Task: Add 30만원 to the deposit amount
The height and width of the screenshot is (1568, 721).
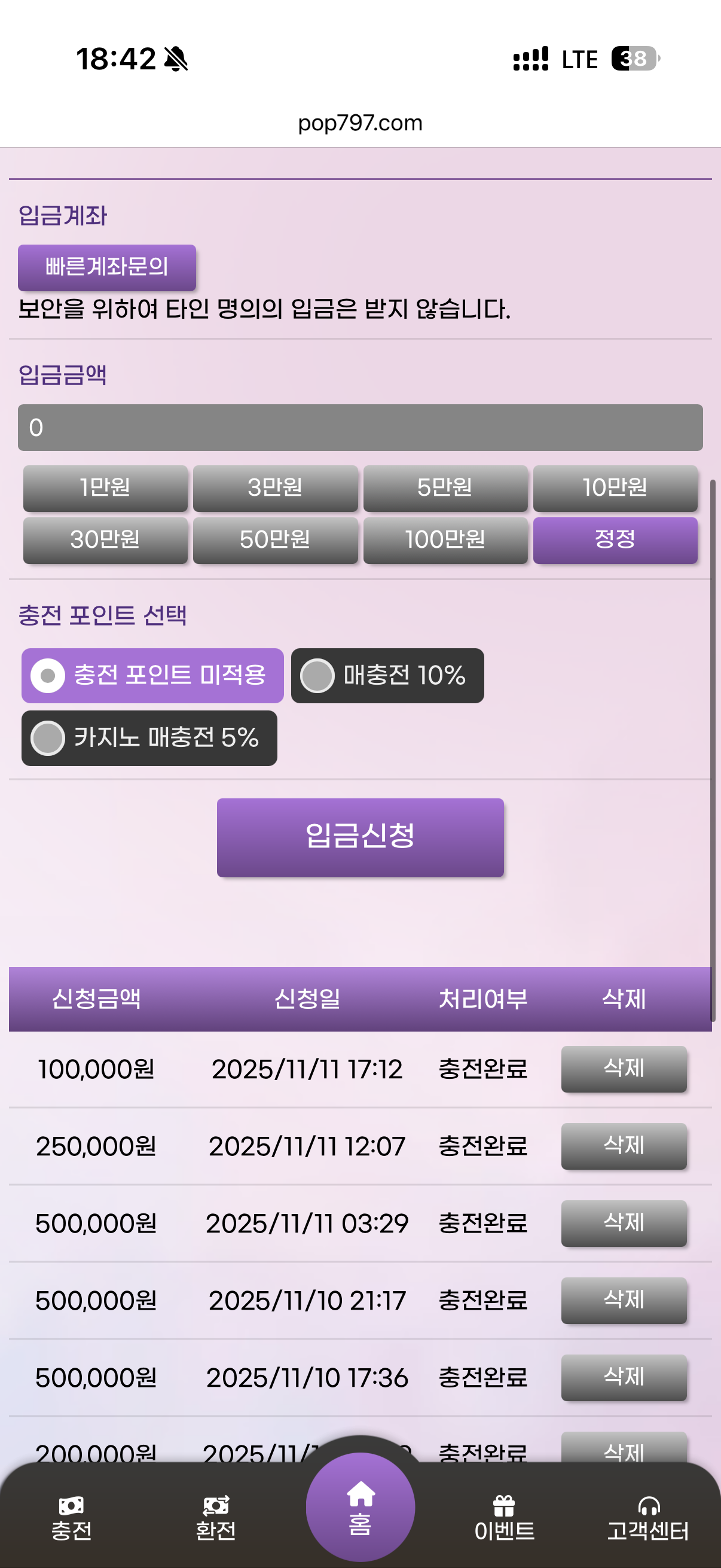Action: tap(105, 540)
